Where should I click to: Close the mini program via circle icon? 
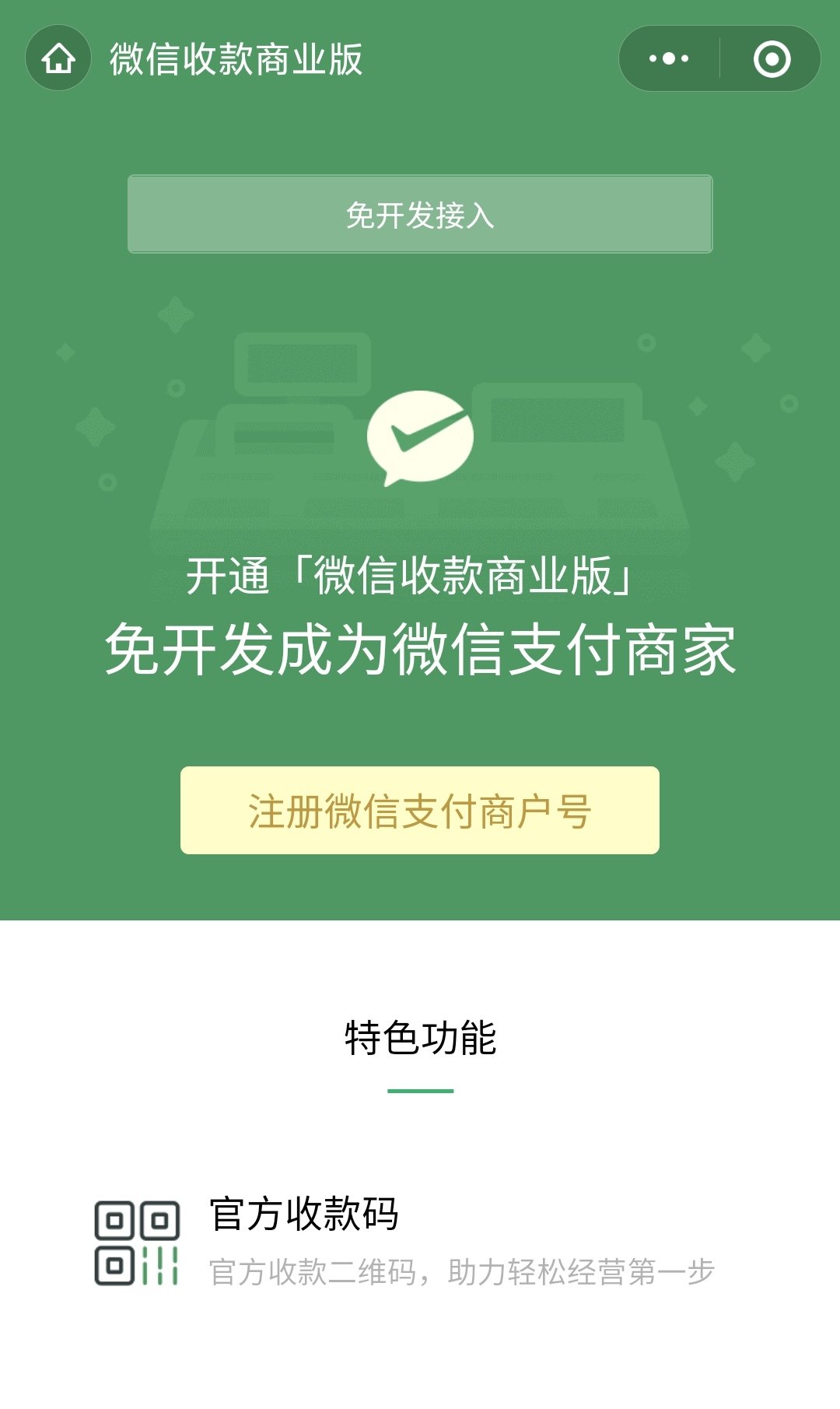pyautogui.click(x=772, y=59)
